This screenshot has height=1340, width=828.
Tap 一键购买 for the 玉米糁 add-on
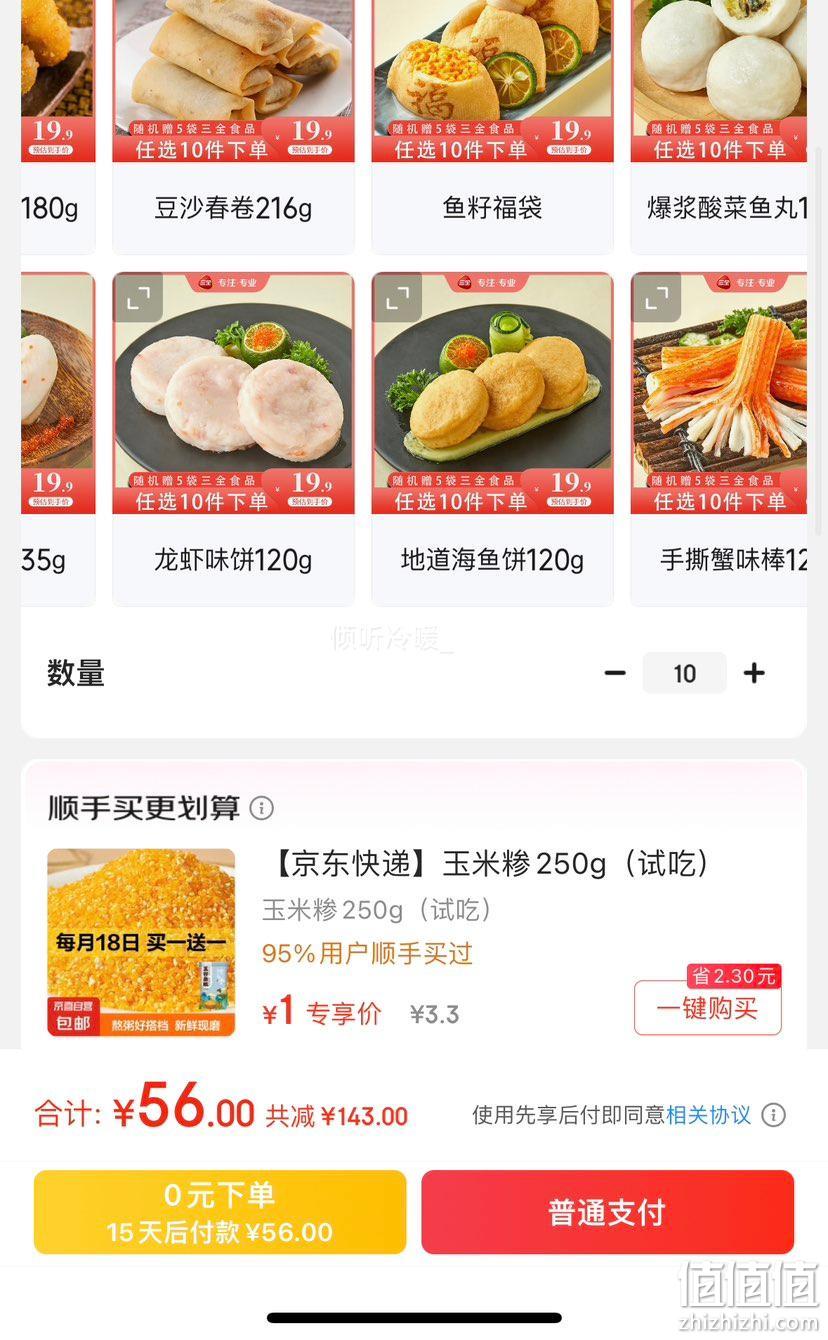[x=708, y=1008]
